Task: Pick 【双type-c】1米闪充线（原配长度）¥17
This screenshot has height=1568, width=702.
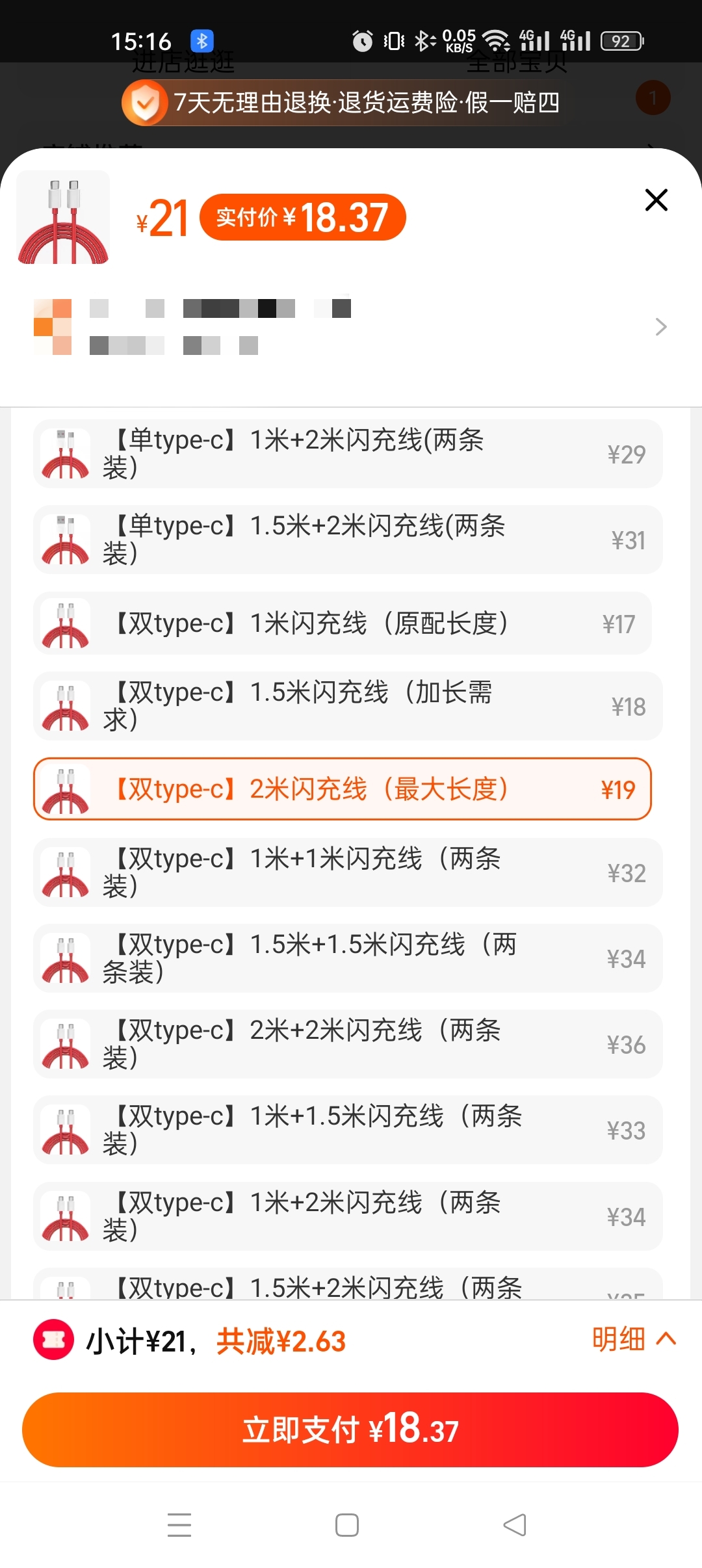Action: pos(343,623)
